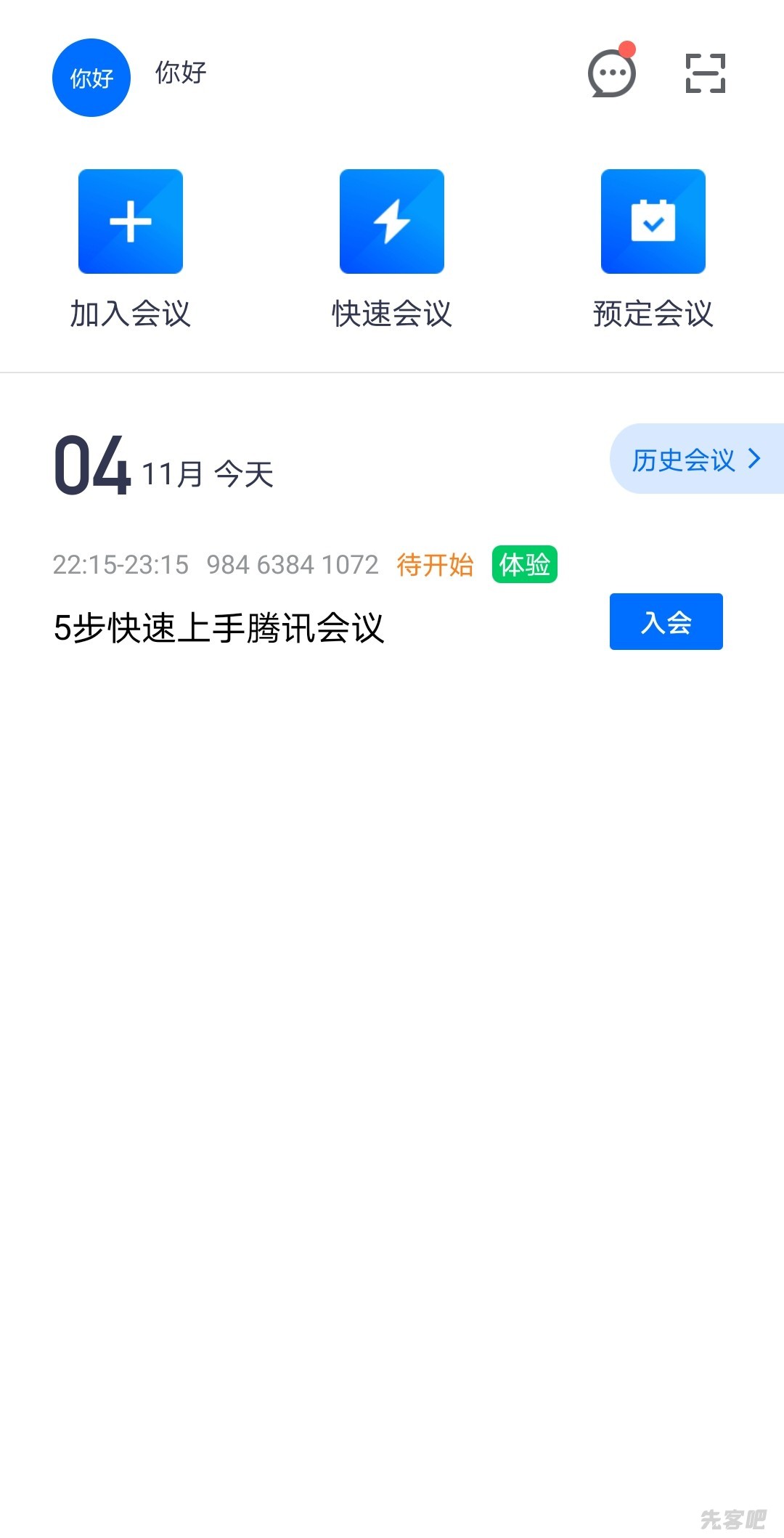This screenshot has width=784, height=1538.
Task: Open the scan code icon
Action: click(705, 73)
